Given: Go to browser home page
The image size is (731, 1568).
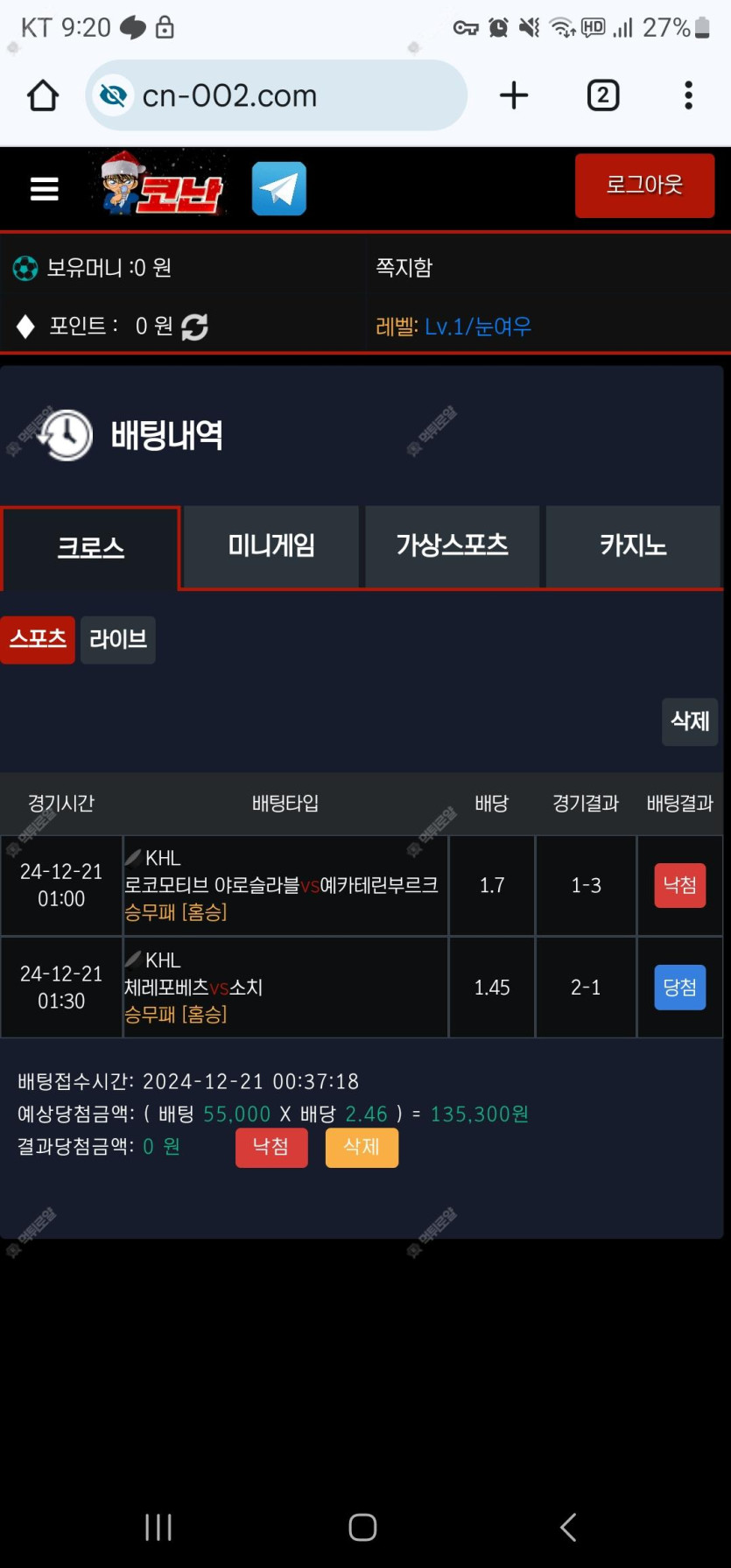Looking at the screenshot, I should point(43,95).
